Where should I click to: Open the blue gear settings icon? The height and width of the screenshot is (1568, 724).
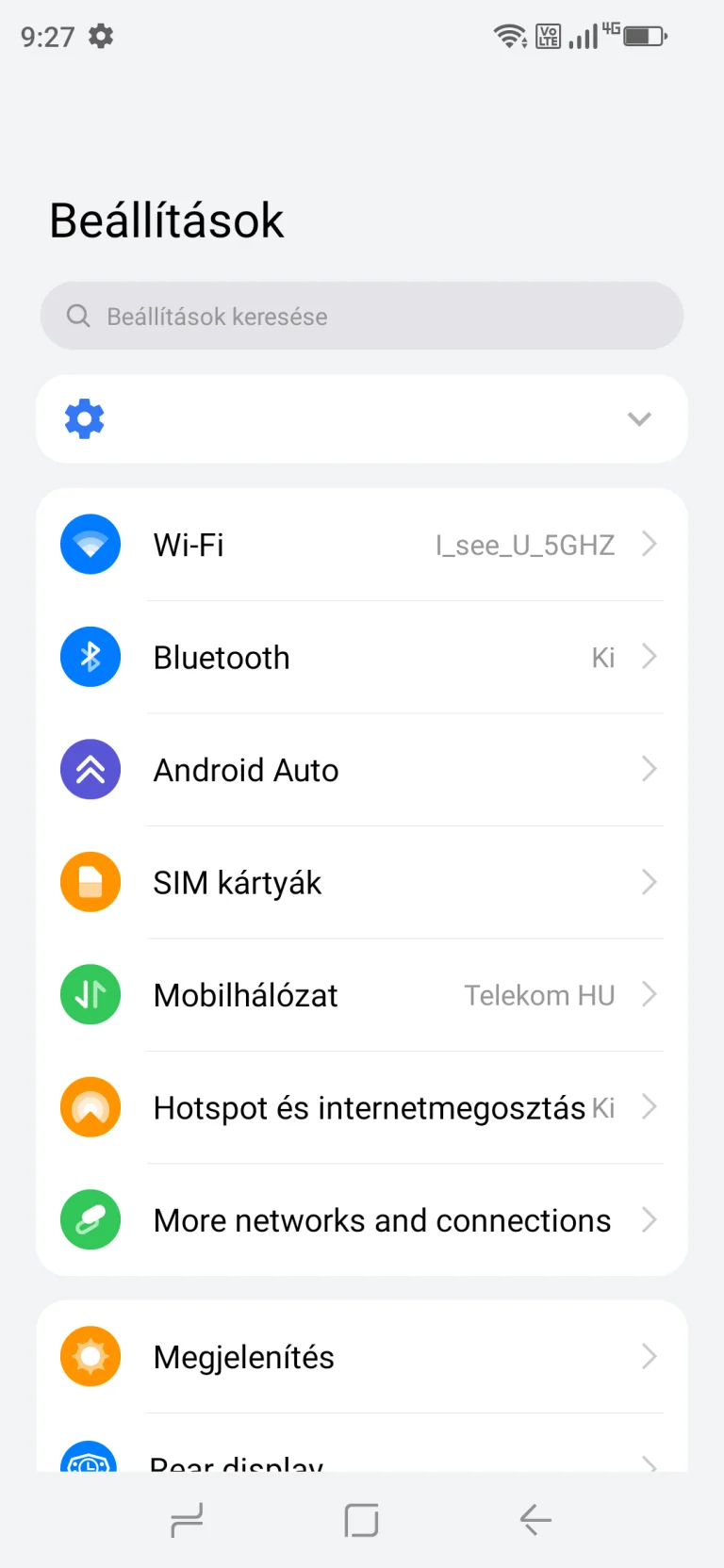[84, 418]
